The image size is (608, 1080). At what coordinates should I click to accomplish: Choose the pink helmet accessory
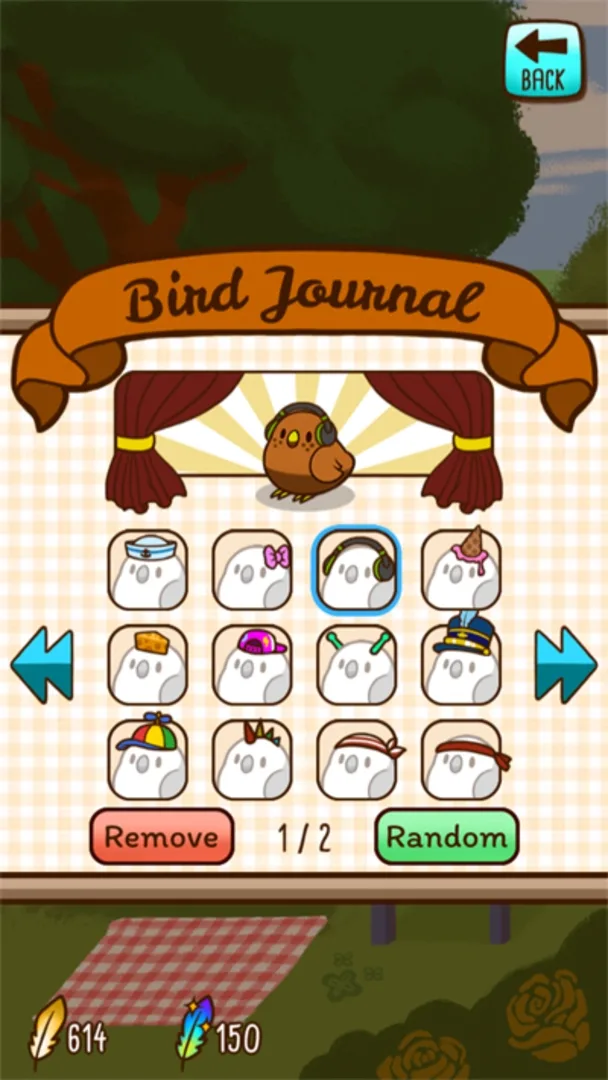click(x=252, y=665)
